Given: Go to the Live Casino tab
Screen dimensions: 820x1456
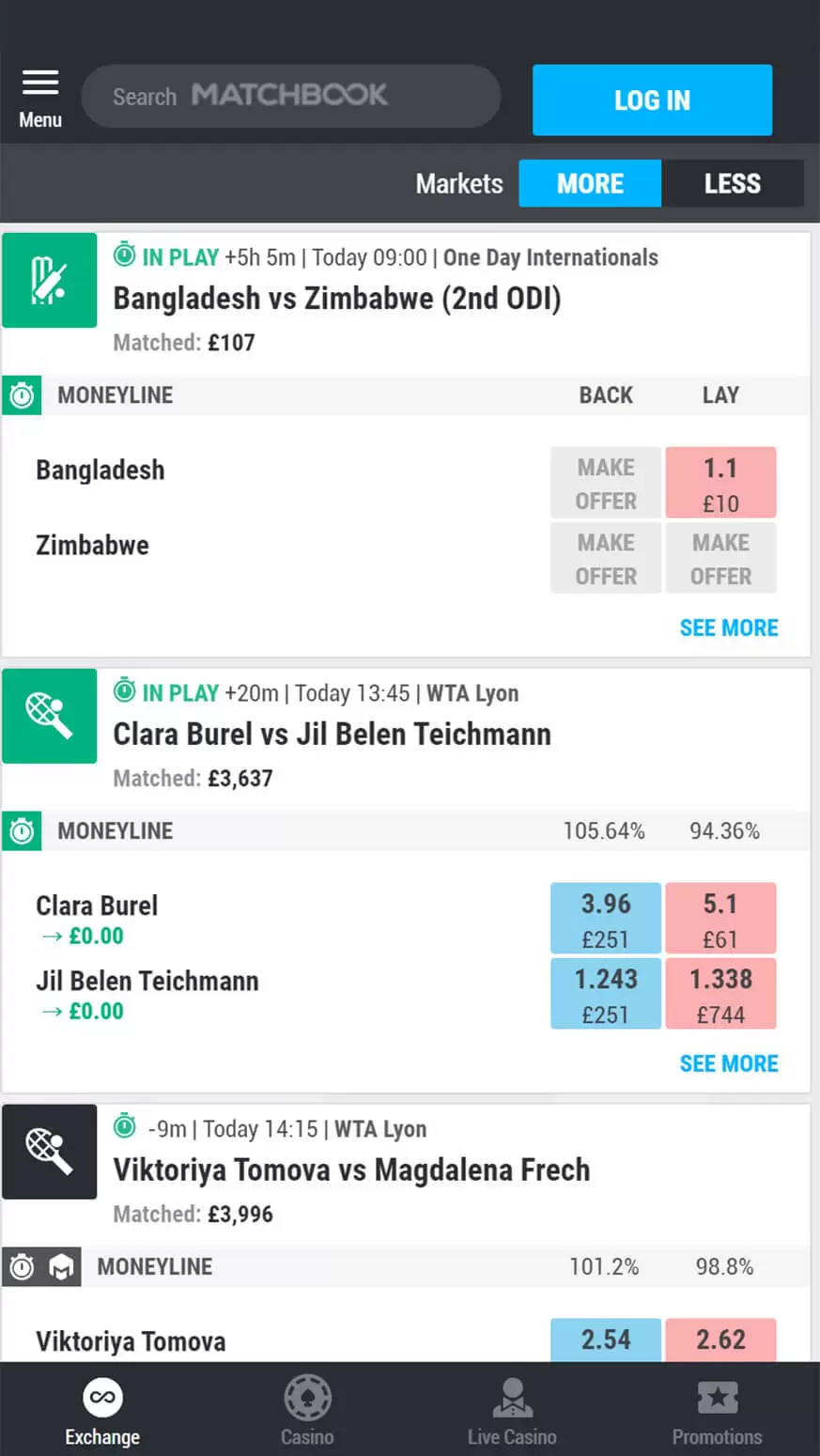Looking at the screenshot, I should tap(512, 1411).
